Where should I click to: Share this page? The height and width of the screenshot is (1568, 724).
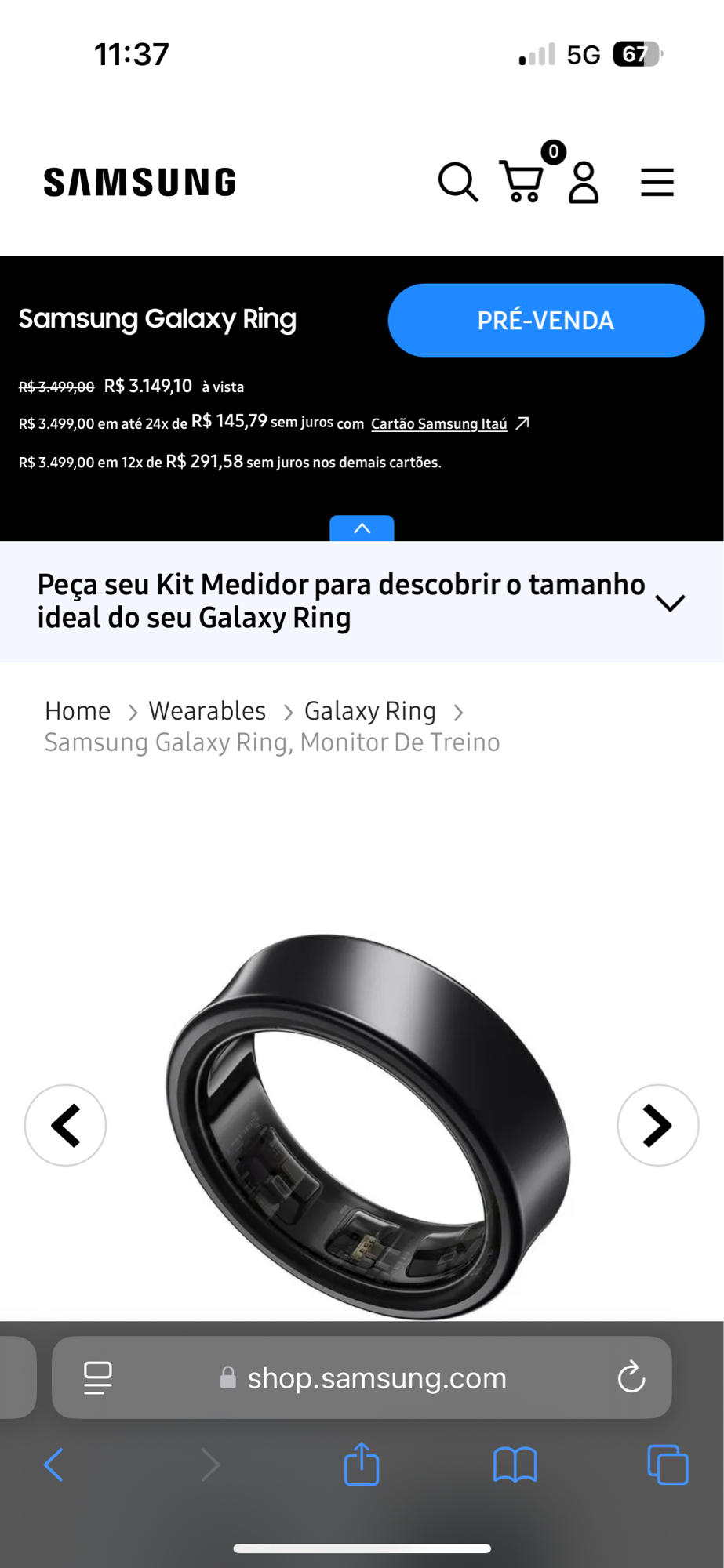point(362,1464)
